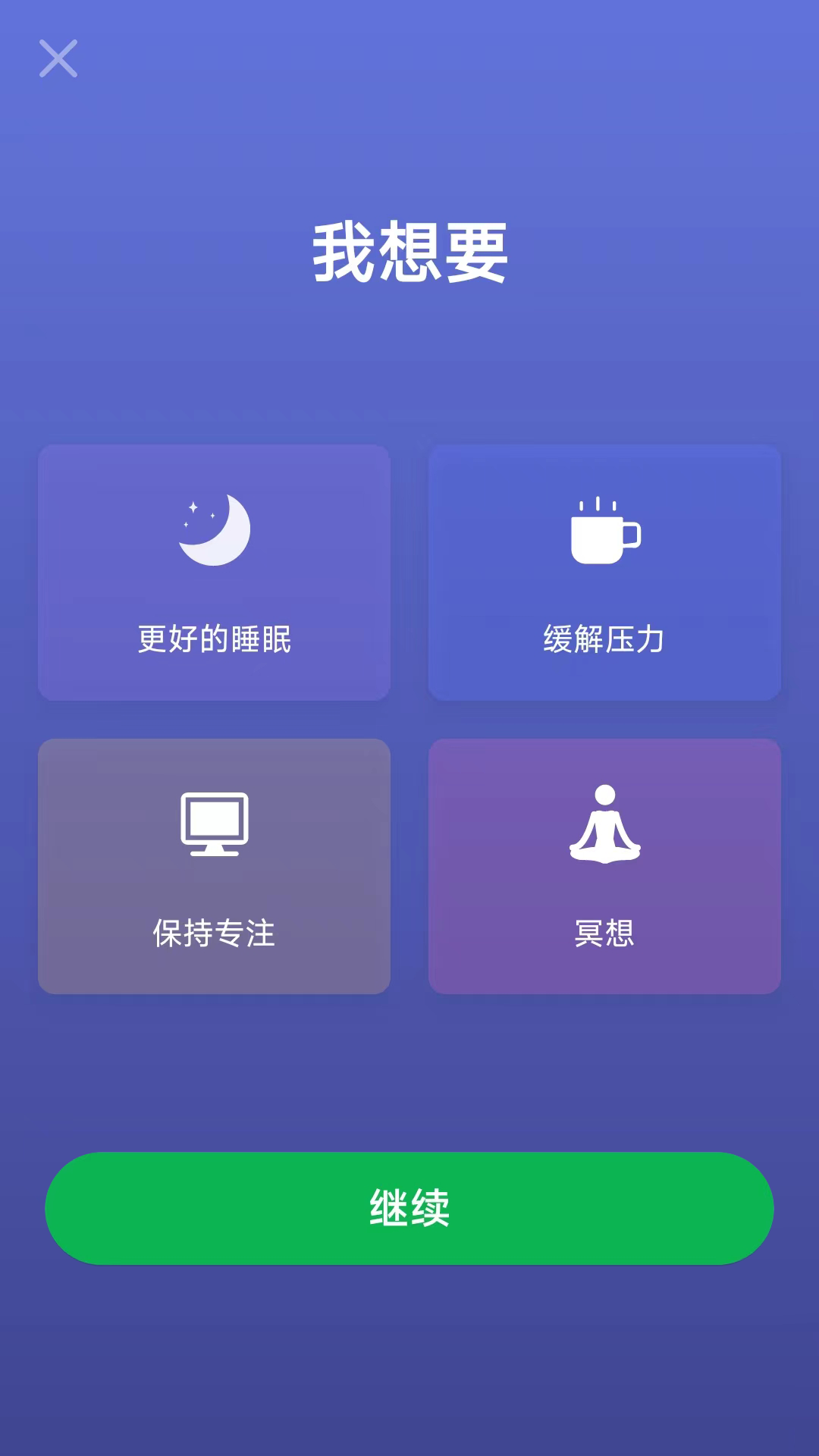
Task: Dismiss the screen with the X icon
Action: pos(58,58)
